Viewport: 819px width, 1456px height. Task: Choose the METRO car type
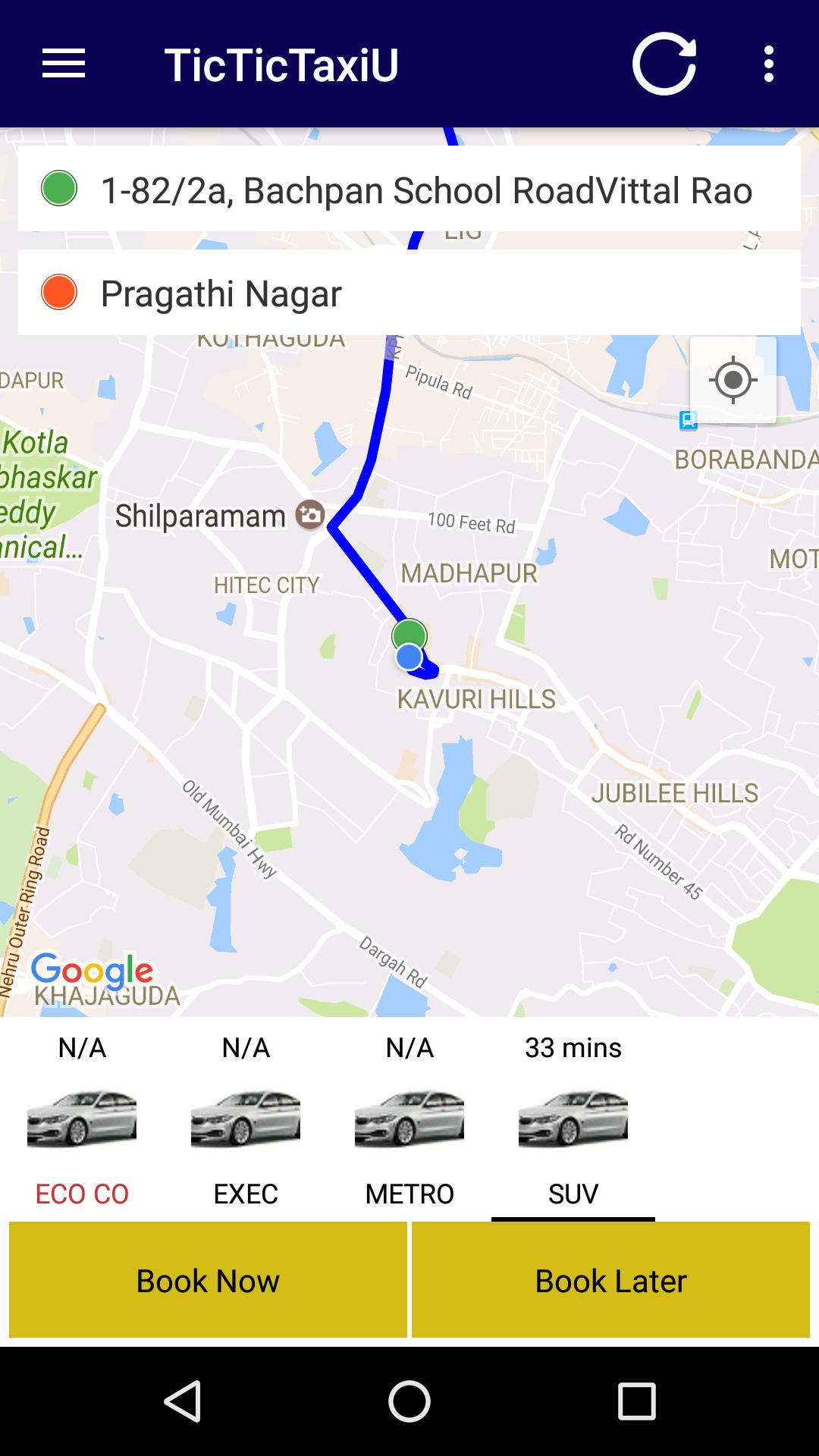click(x=409, y=1122)
